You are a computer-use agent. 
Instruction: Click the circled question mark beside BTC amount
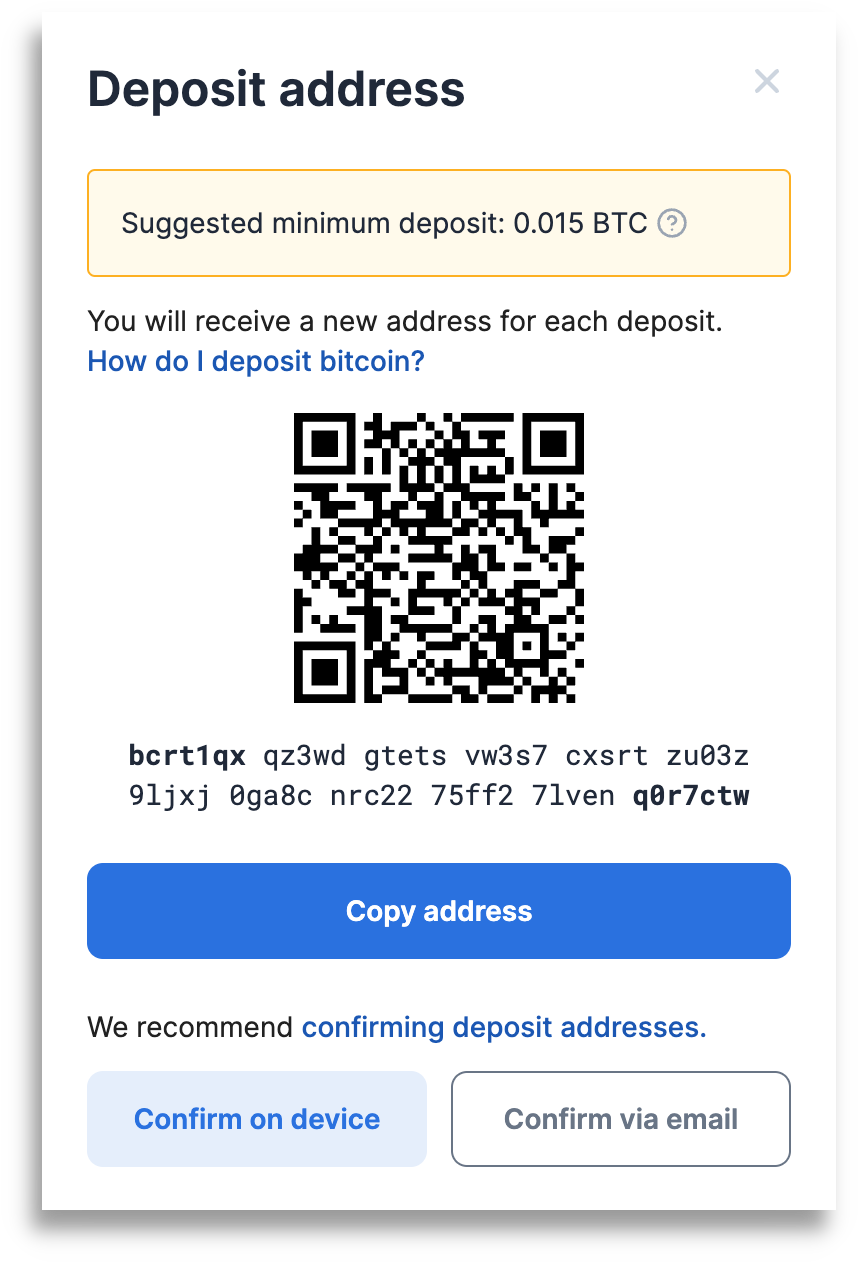672,224
